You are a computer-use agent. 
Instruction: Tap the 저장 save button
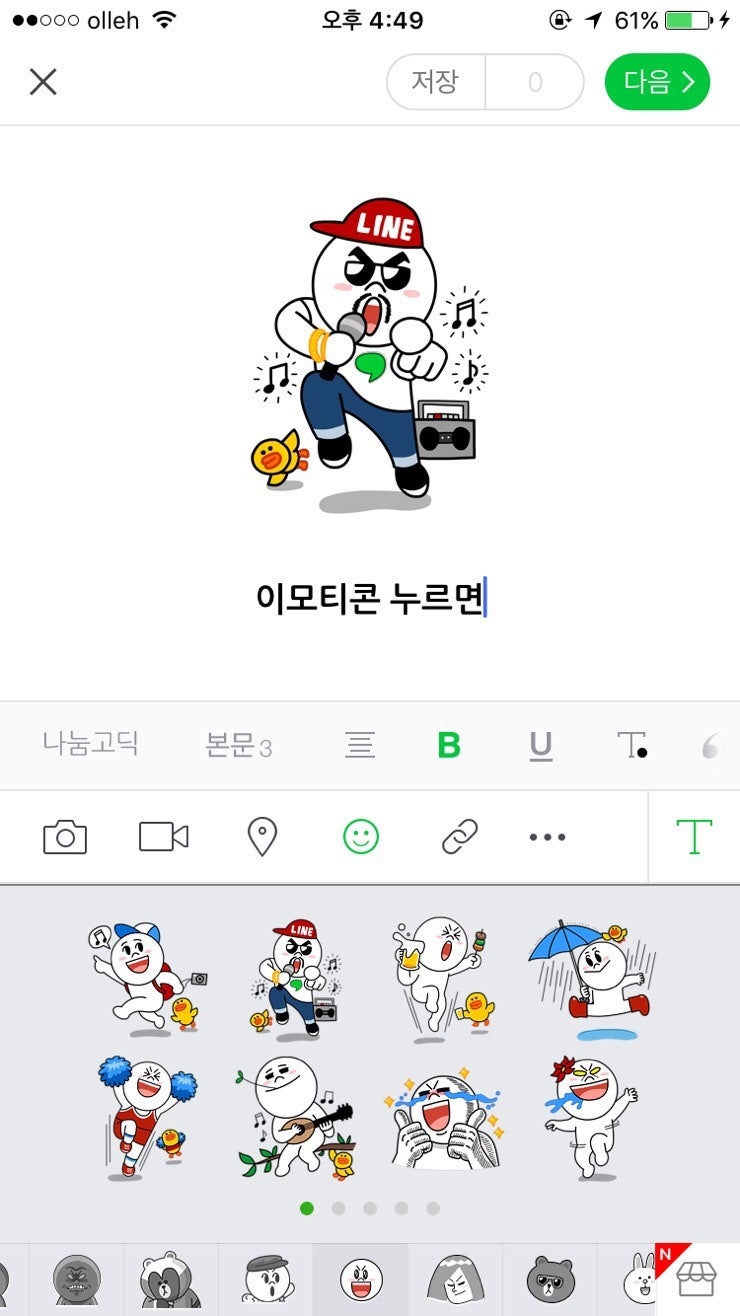click(x=436, y=81)
